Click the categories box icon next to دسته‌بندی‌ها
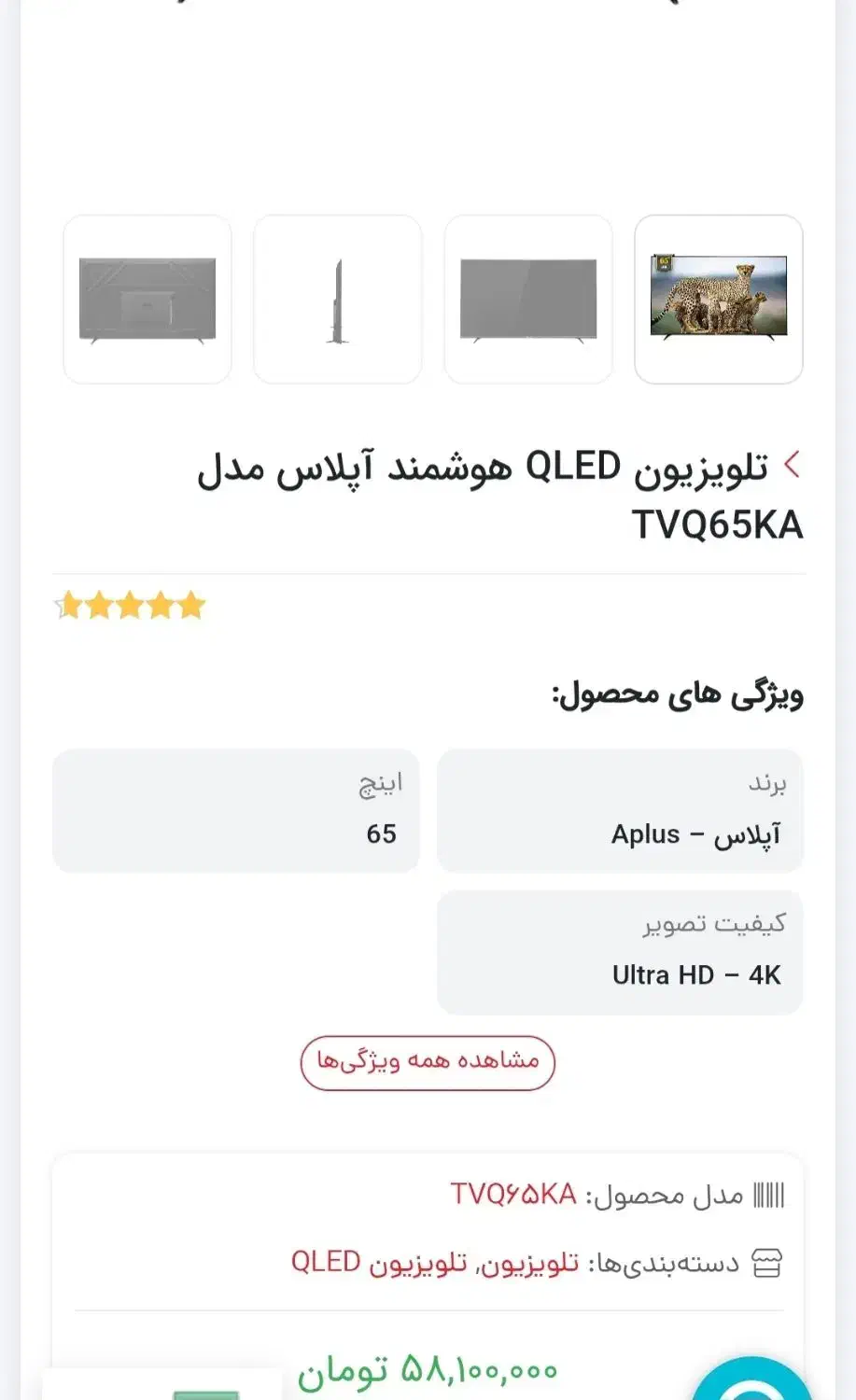Image resolution: width=856 pixels, height=1400 pixels. (x=767, y=1262)
